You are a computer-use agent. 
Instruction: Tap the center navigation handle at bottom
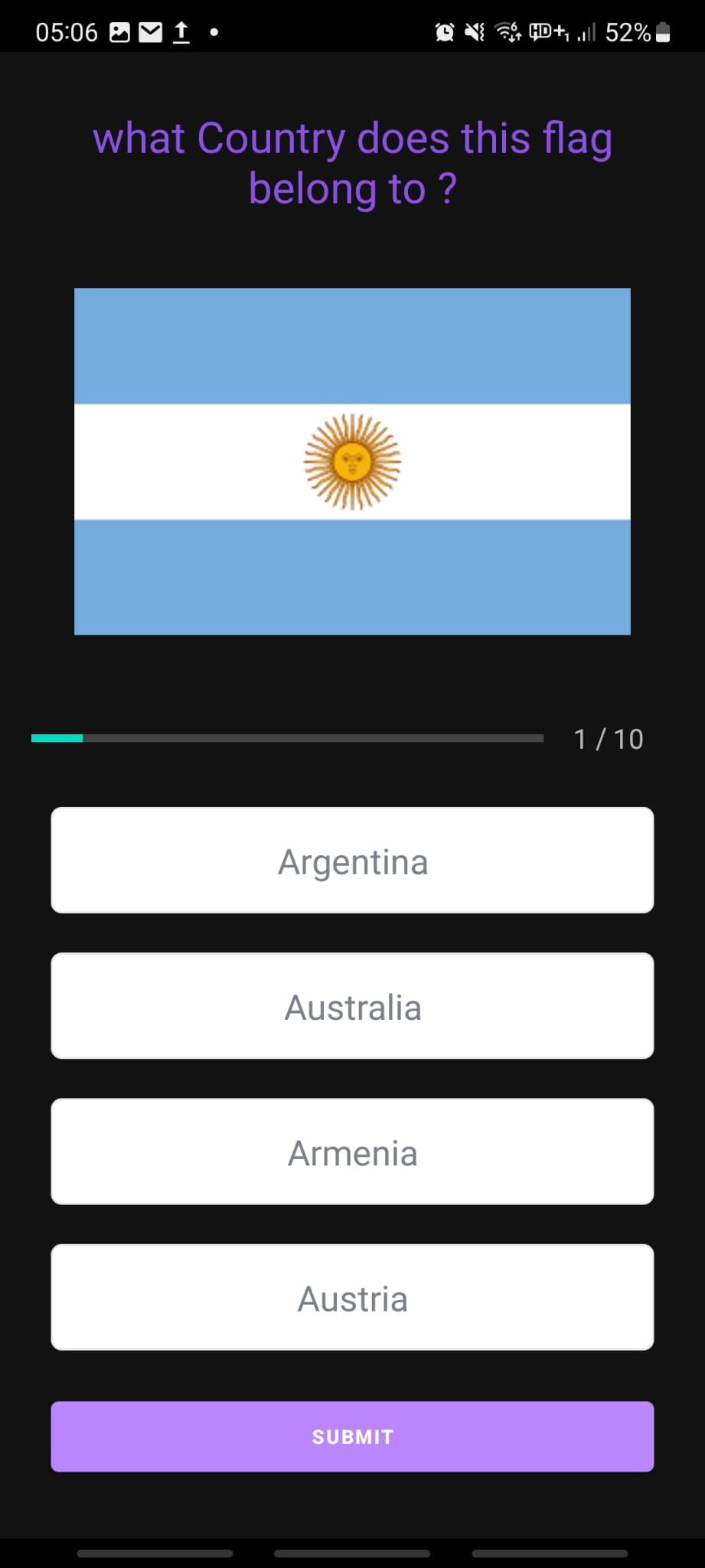point(352,1553)
